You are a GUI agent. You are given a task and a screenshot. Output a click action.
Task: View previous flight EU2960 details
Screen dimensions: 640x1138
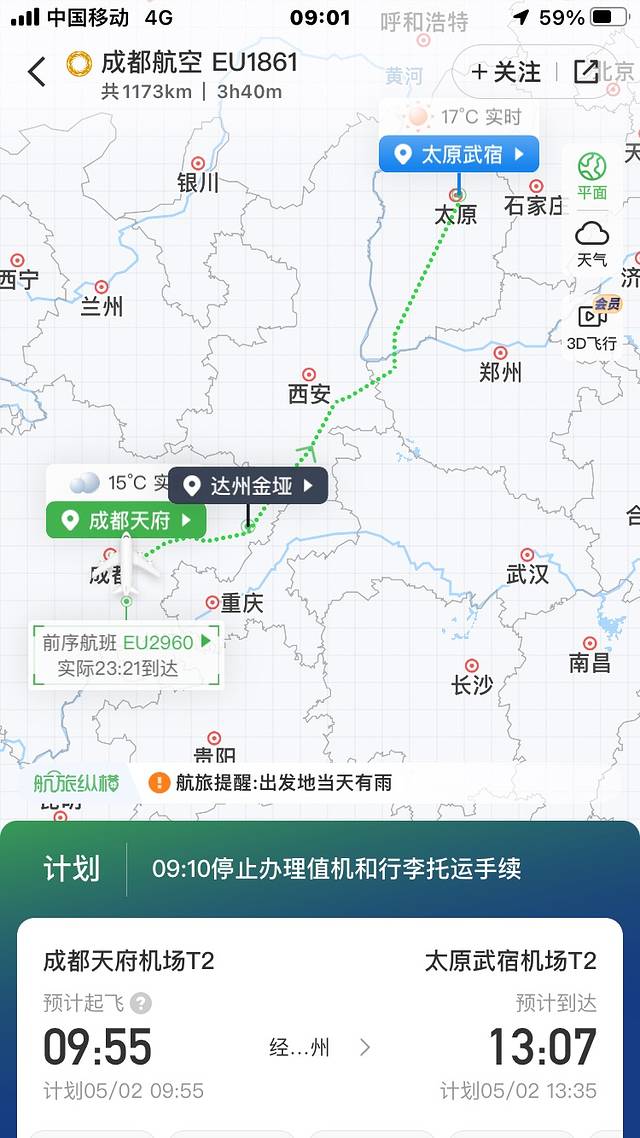127,654
